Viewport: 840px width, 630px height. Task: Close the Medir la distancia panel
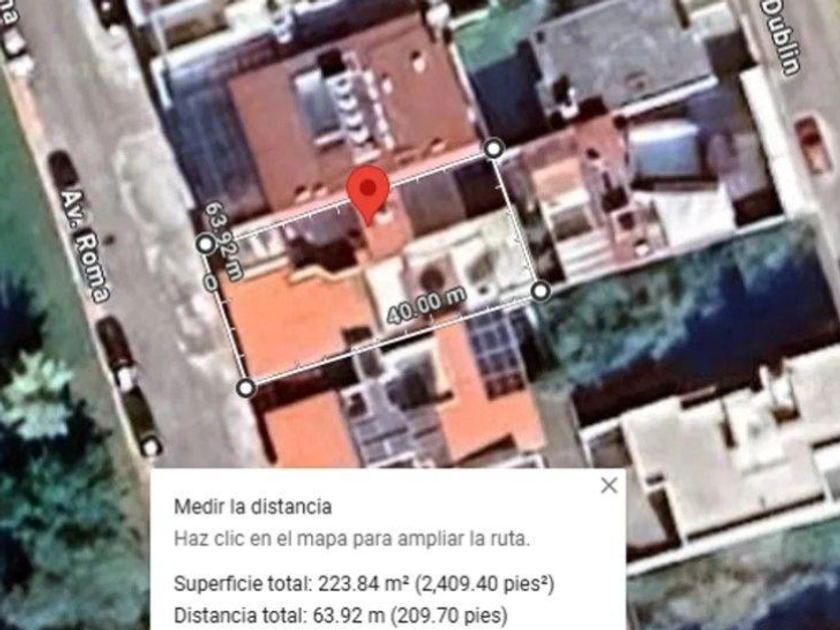pyautogui.click(x=609, y=485)
